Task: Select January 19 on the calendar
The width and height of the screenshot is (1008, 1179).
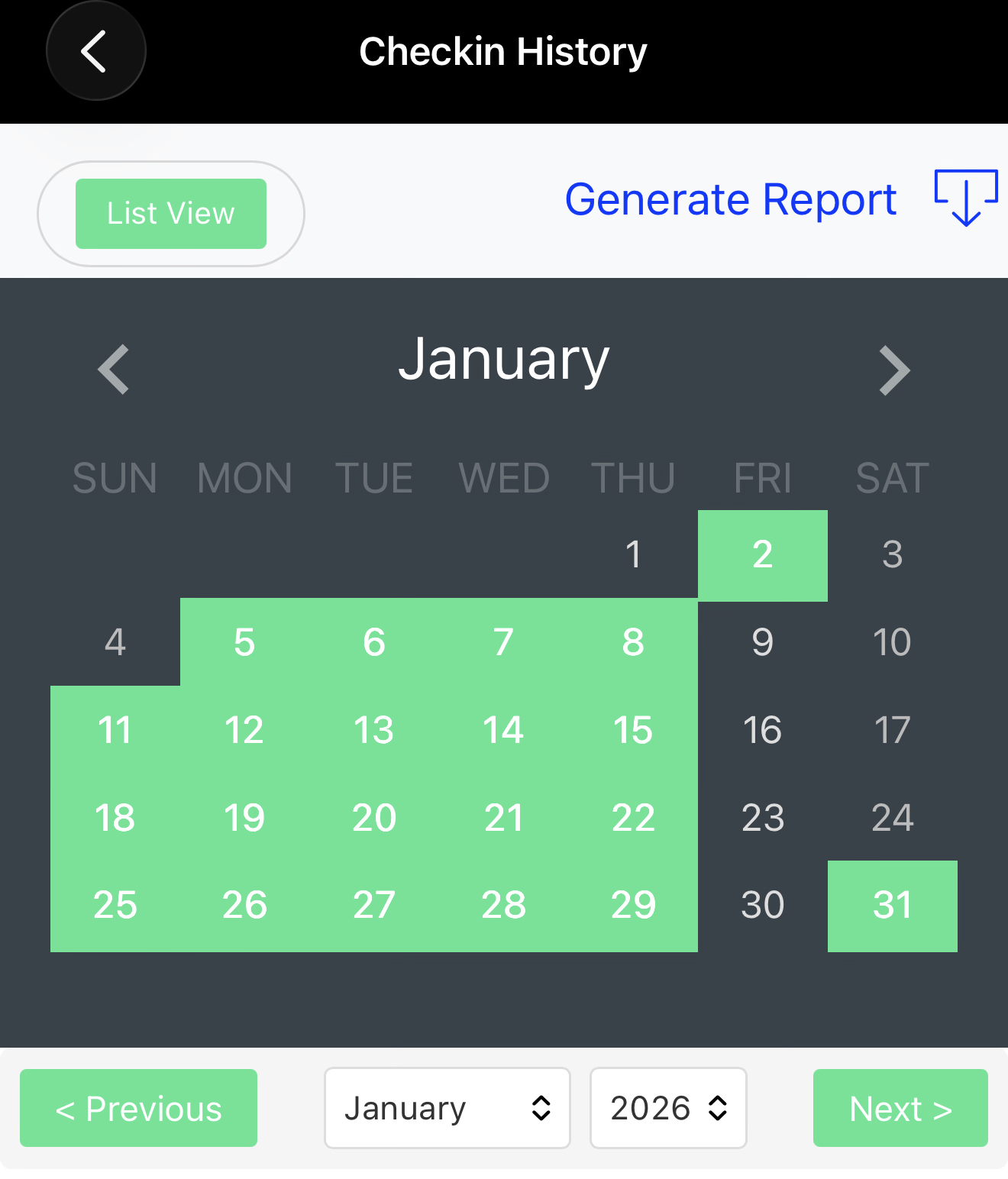Action: coord(244,818)
